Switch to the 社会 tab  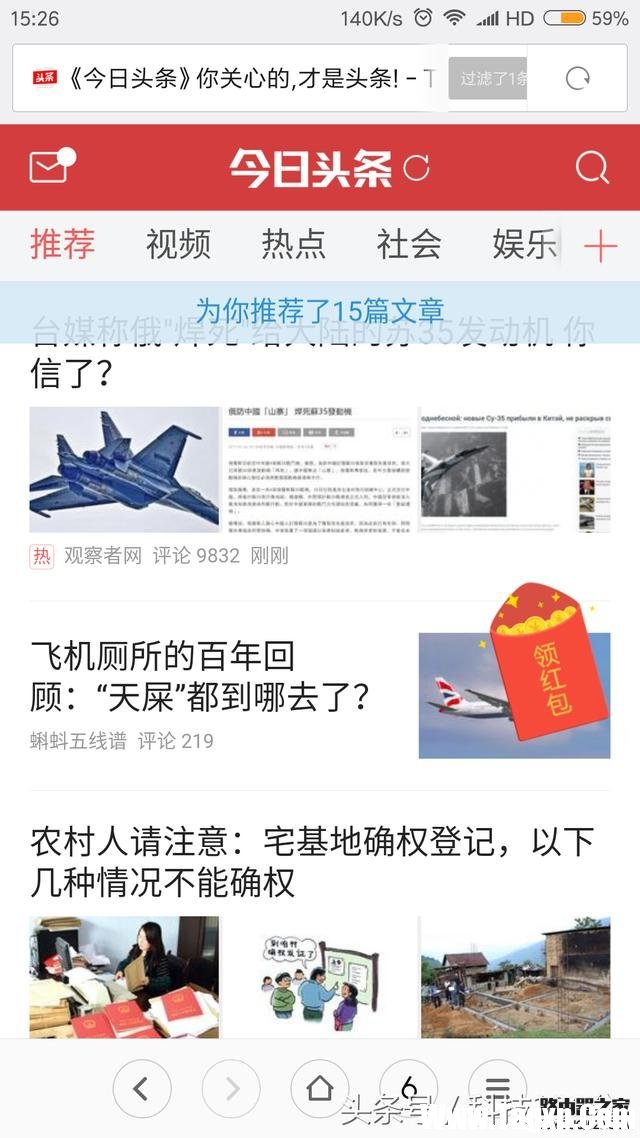pos(409,244)
